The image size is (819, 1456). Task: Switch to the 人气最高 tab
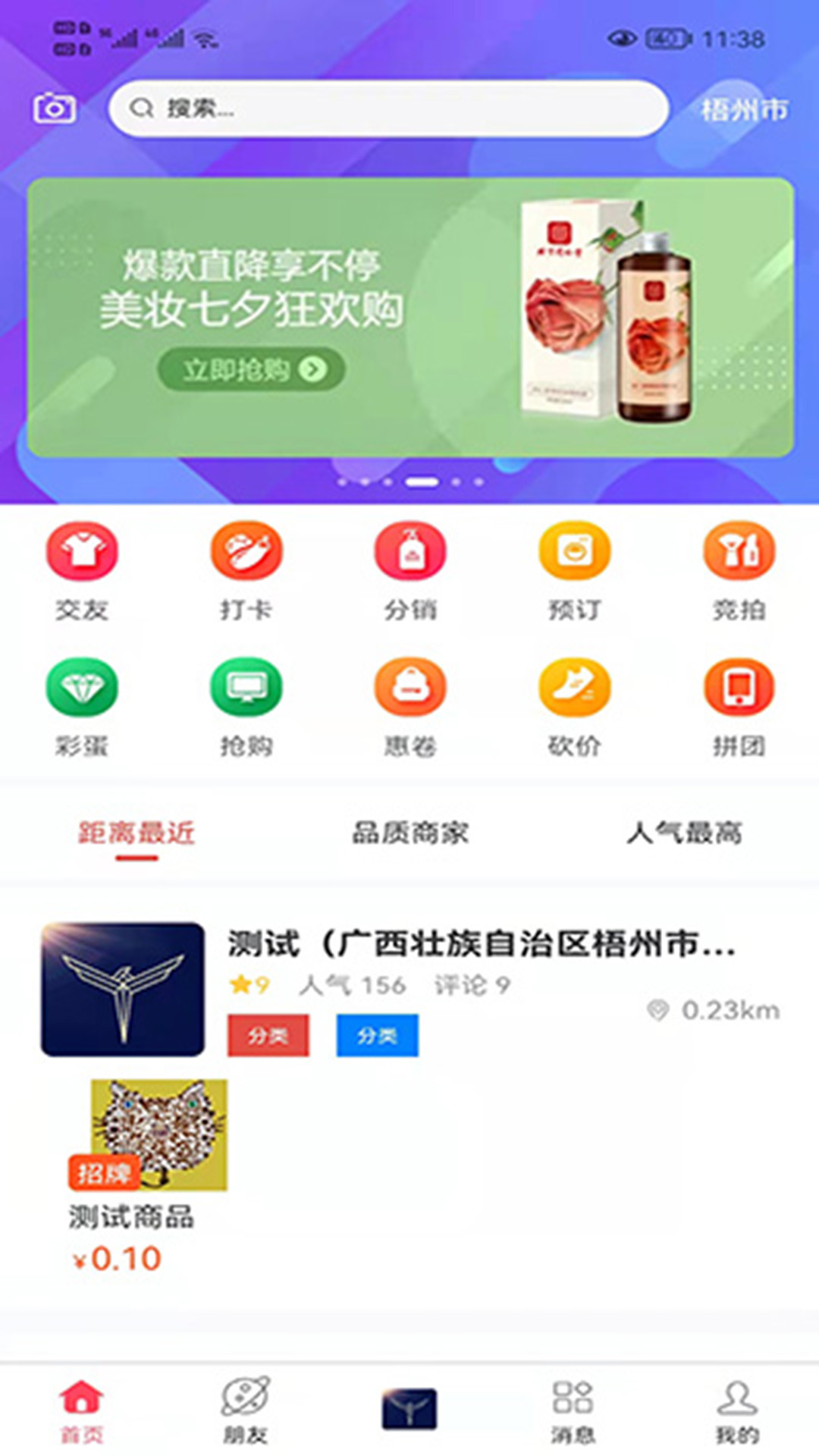686,833
